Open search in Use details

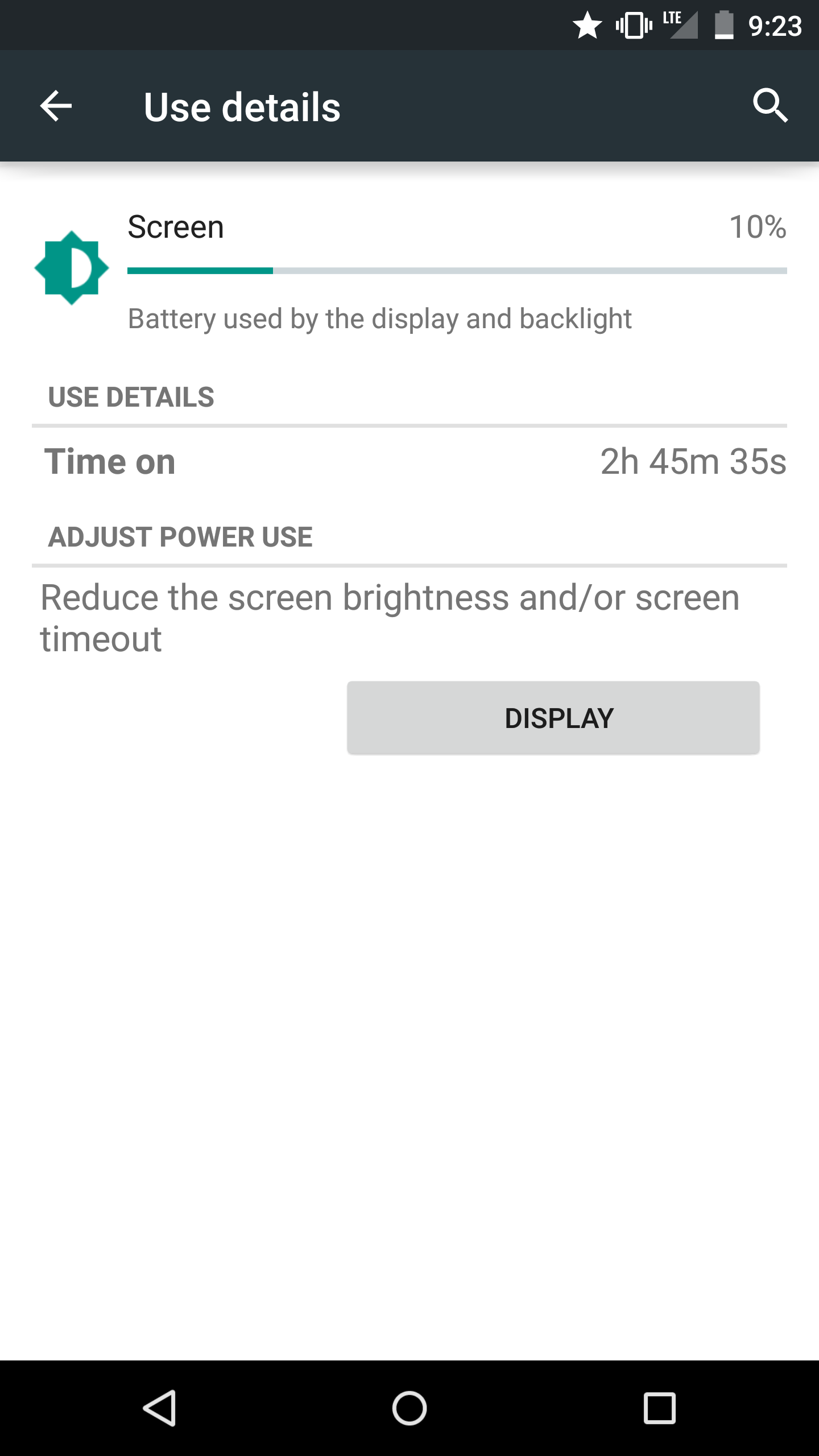click(770, 106)
